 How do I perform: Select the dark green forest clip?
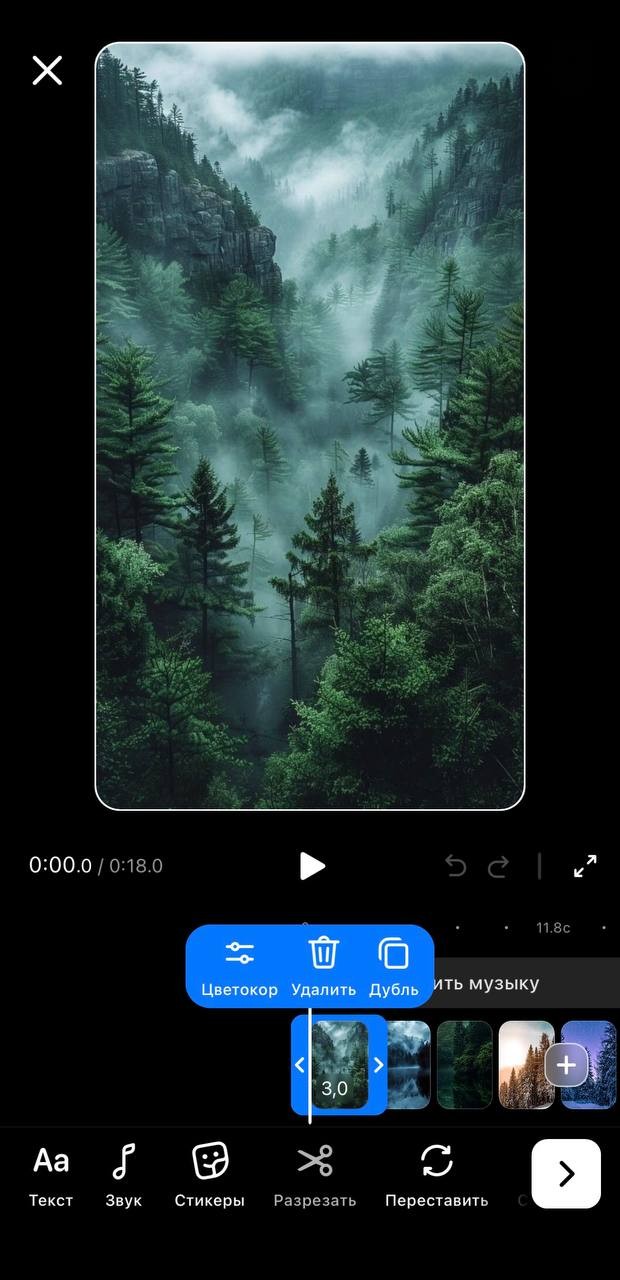click(465, 1064)
